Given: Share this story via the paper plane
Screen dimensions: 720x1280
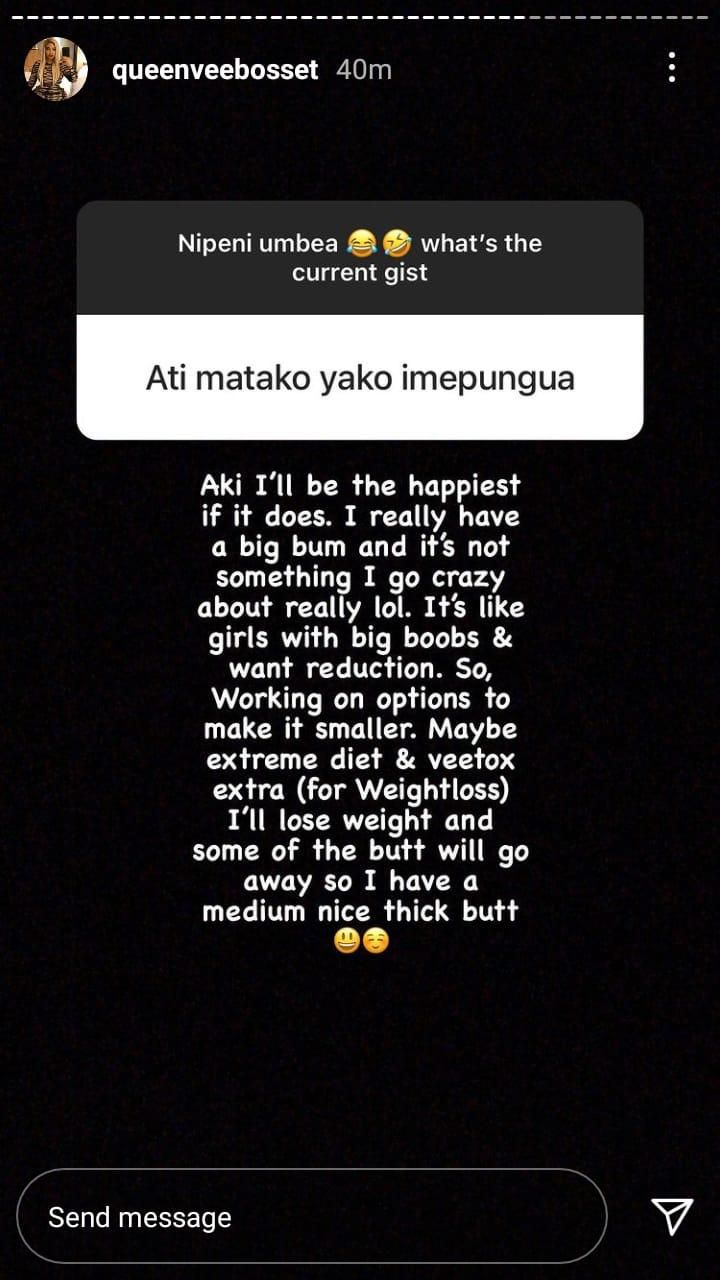Looking at the screenshot, I should 672,1216.
